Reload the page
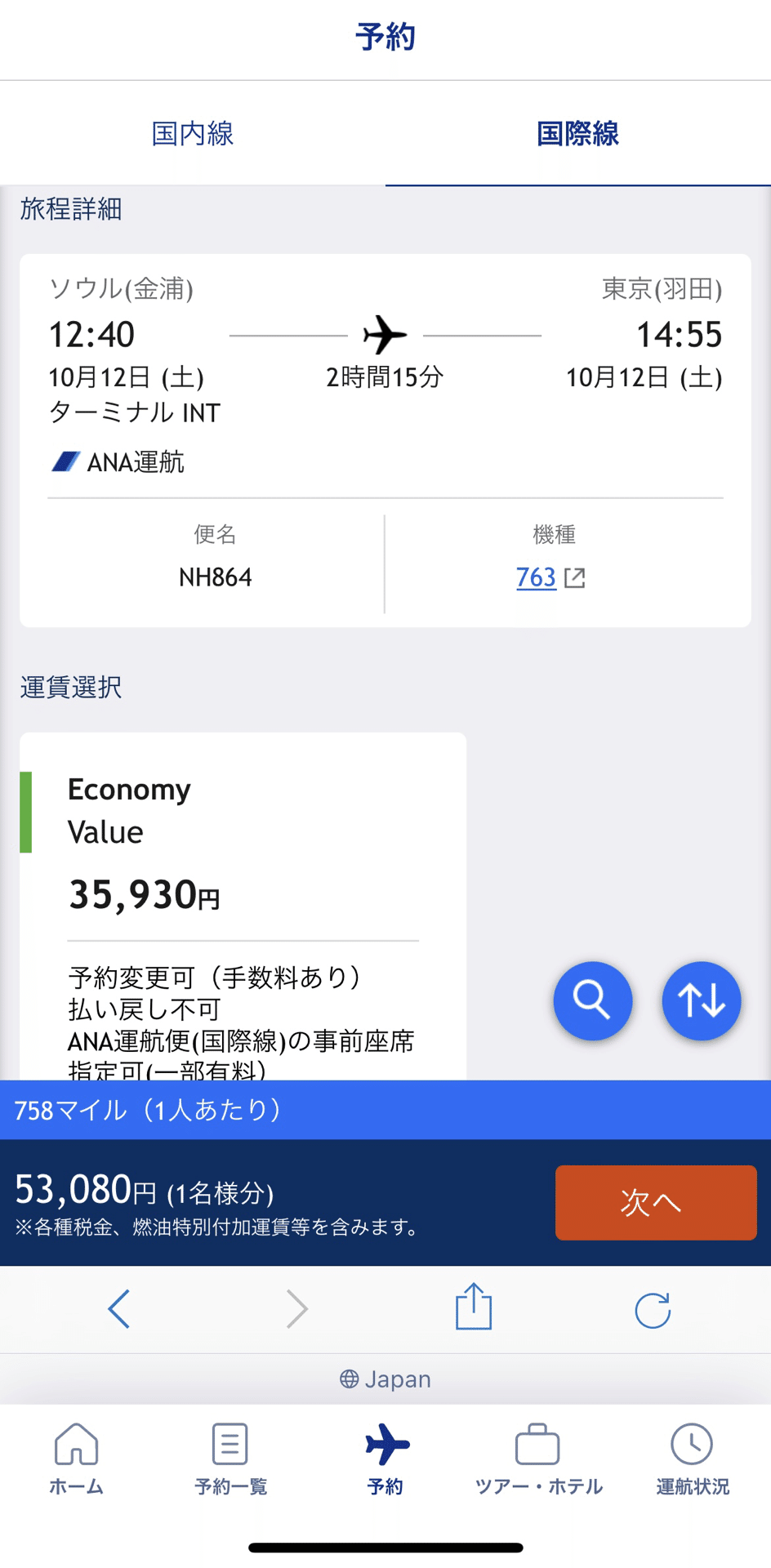 (653, 1310)
